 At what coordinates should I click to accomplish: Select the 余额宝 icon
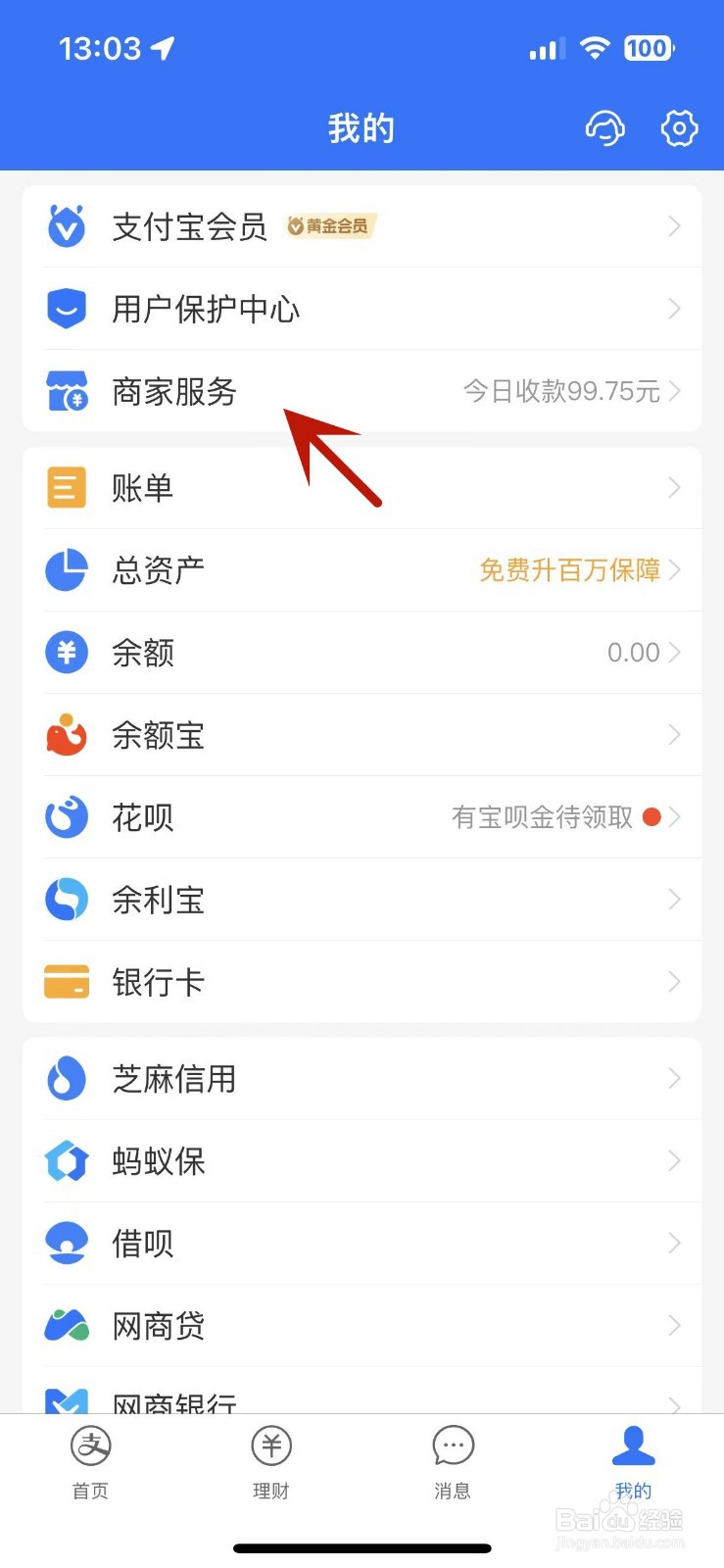pyautogui.click(x=65, y=735)
